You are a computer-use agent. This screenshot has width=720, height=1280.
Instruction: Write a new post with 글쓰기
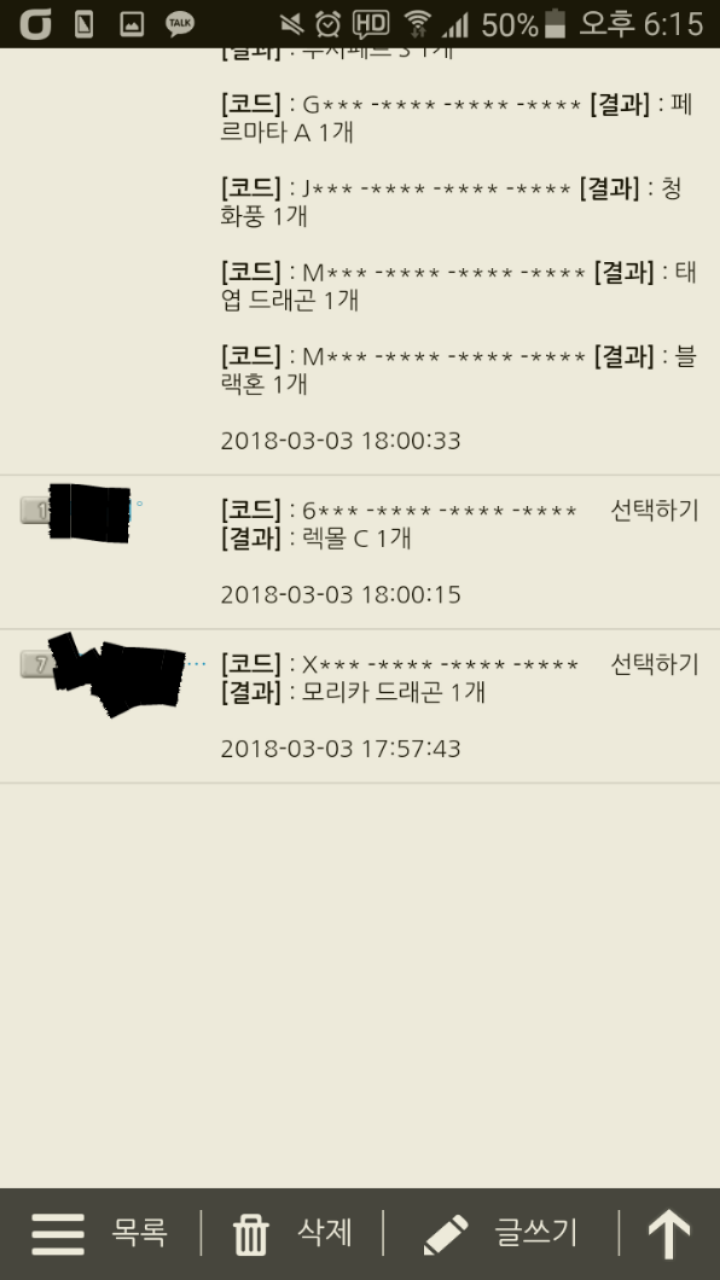click(x=500, y=1233)
